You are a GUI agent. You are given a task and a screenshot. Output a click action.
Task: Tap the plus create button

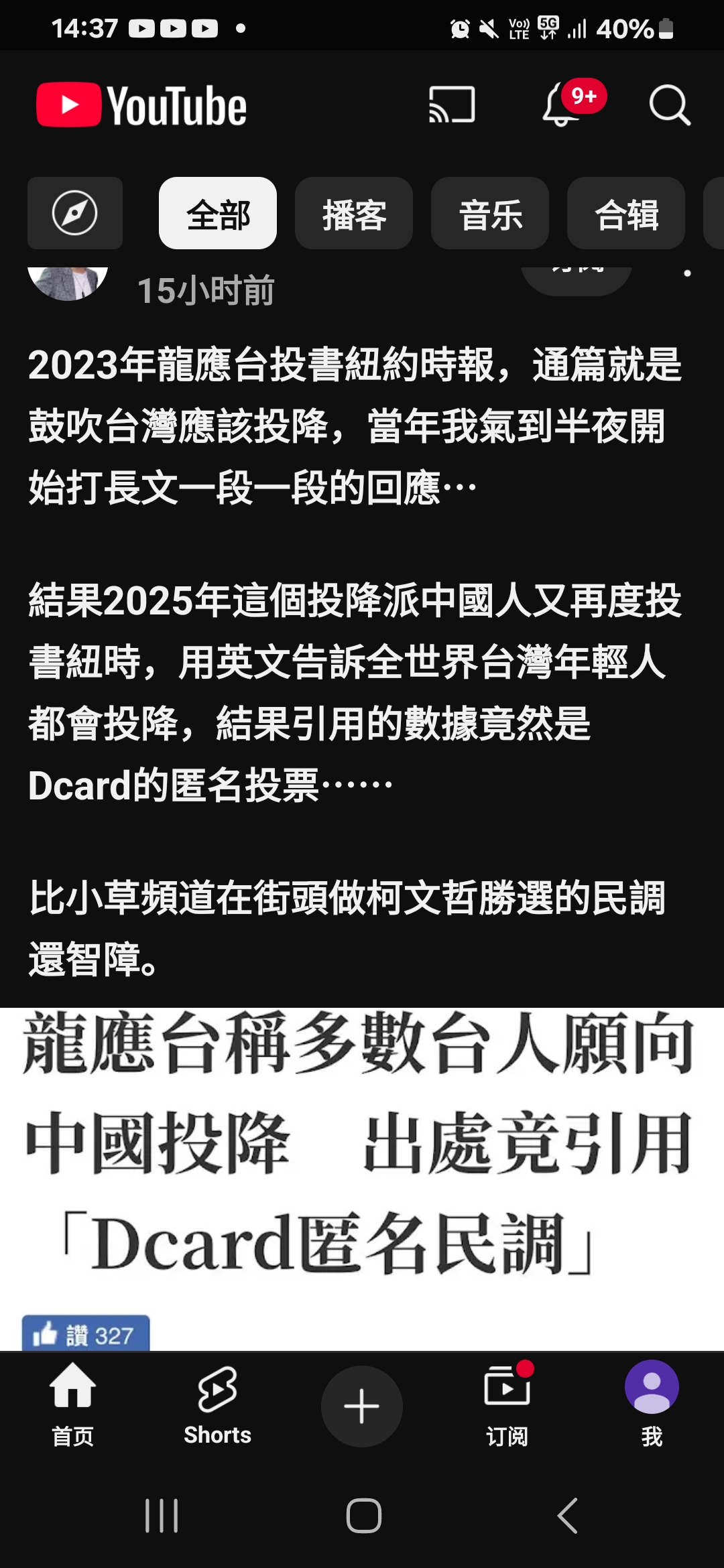pos(362,1406)
